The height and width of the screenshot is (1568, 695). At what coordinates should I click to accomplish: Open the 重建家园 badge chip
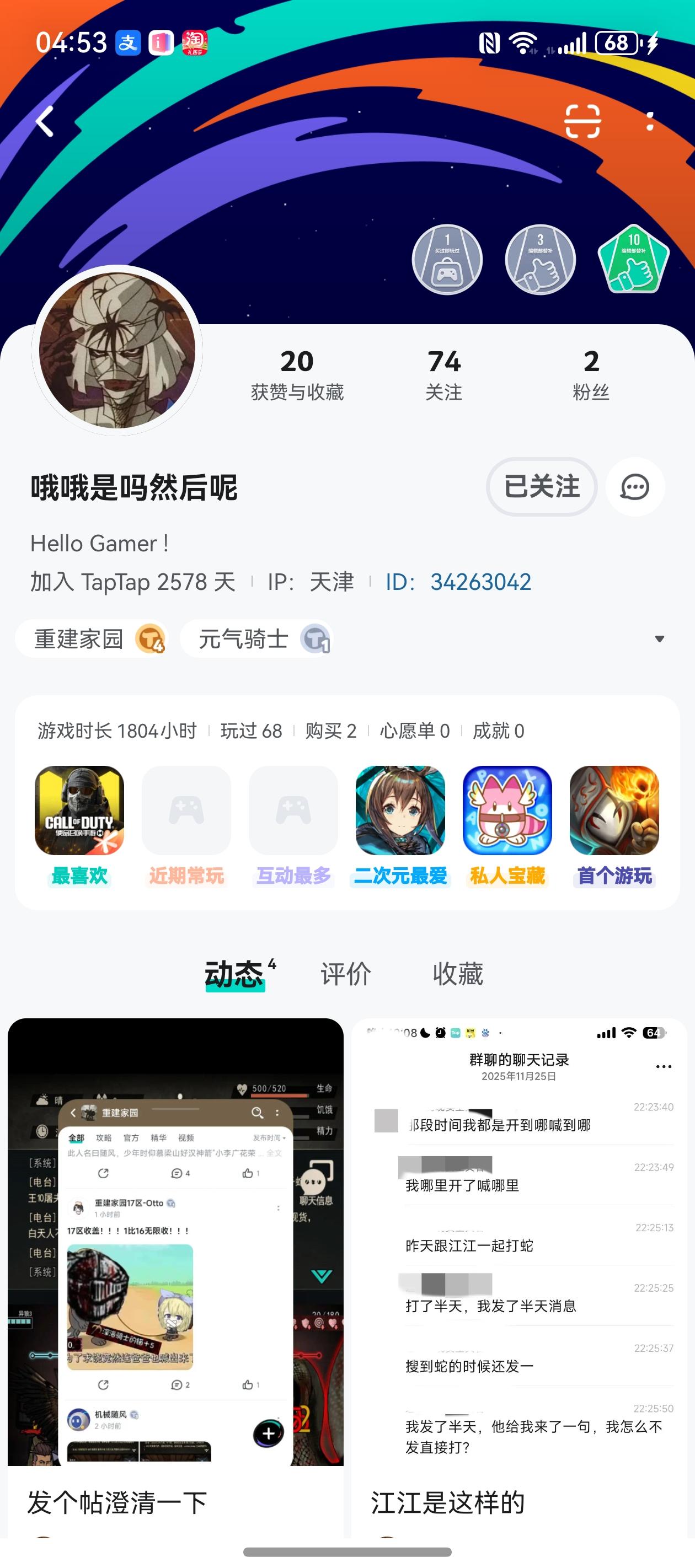[x=93, y=639]
